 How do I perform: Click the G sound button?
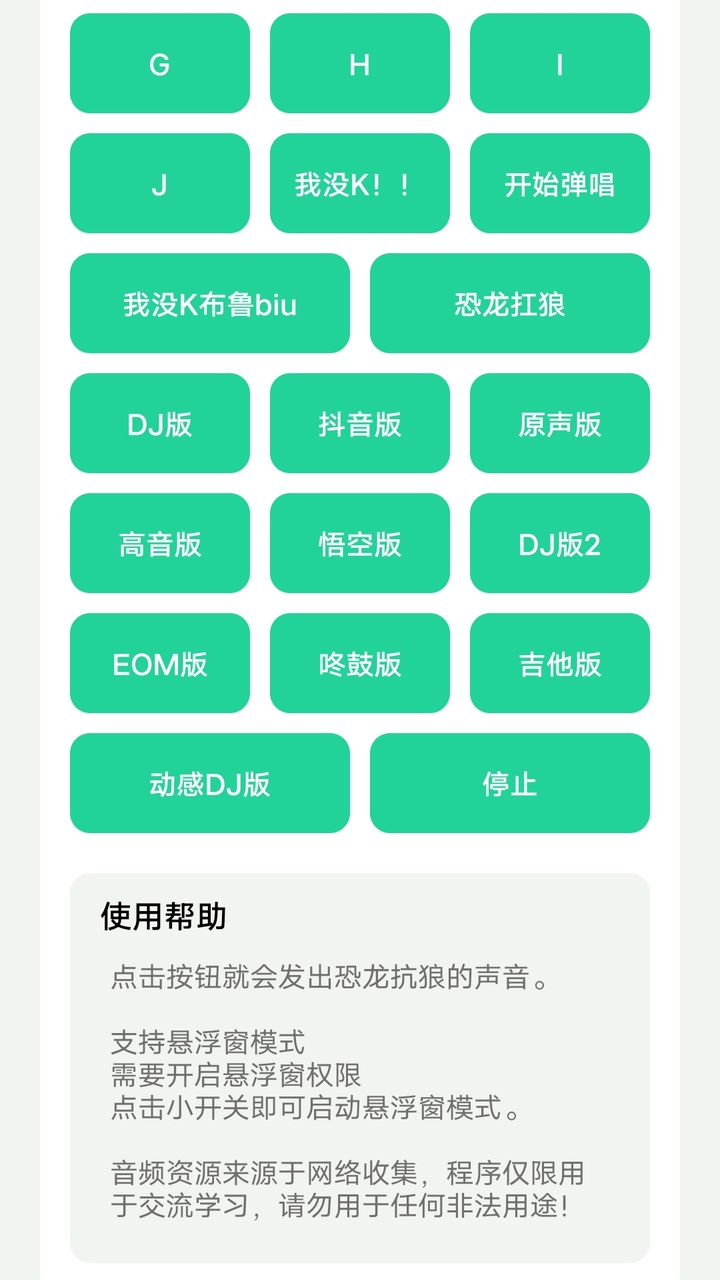click(160, 63)
